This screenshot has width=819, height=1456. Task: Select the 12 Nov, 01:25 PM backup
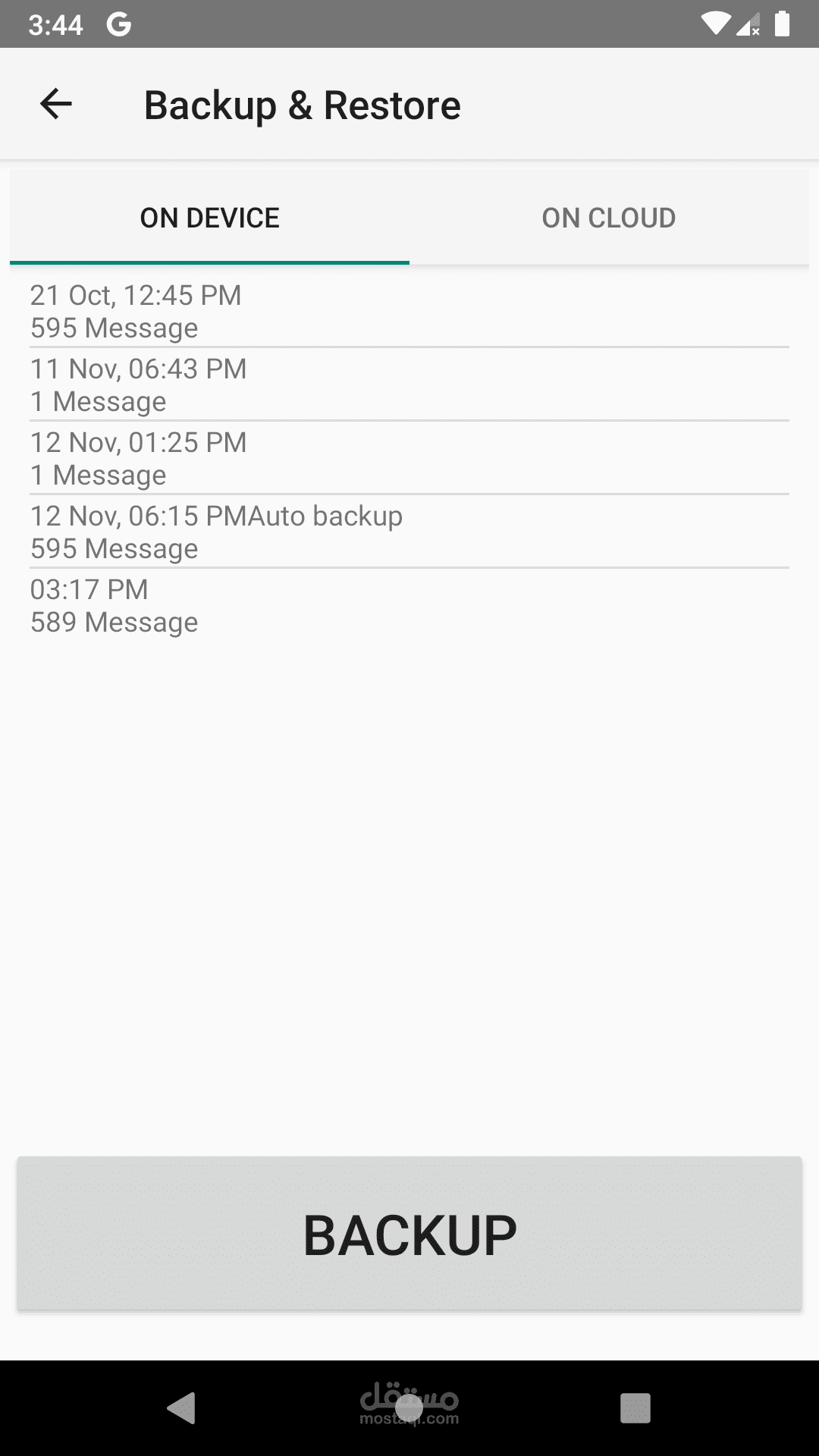[x=409, y=459]
